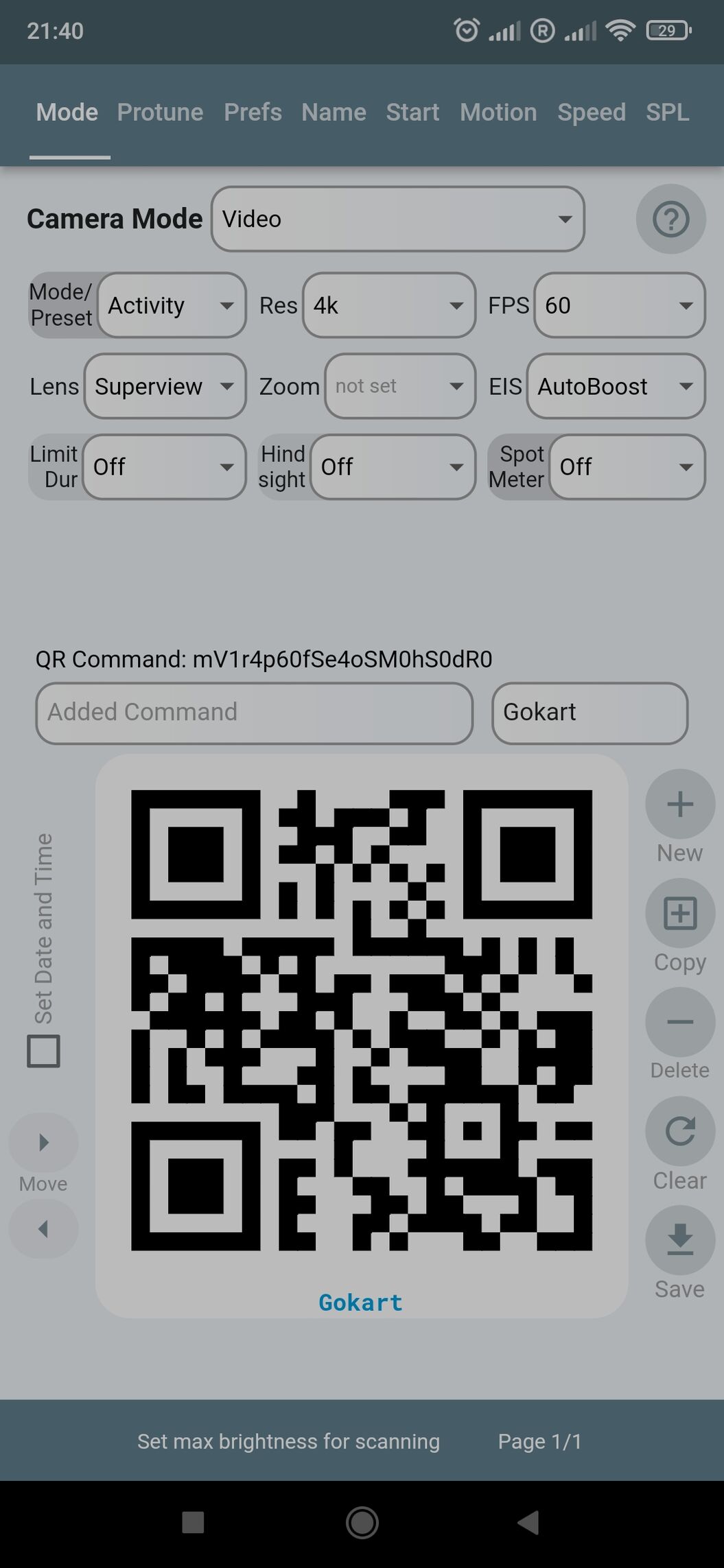The height and width of the screenshot is (1568, 724).
Task: Select a Lens option from the dropdown
Action: point(165,386)
